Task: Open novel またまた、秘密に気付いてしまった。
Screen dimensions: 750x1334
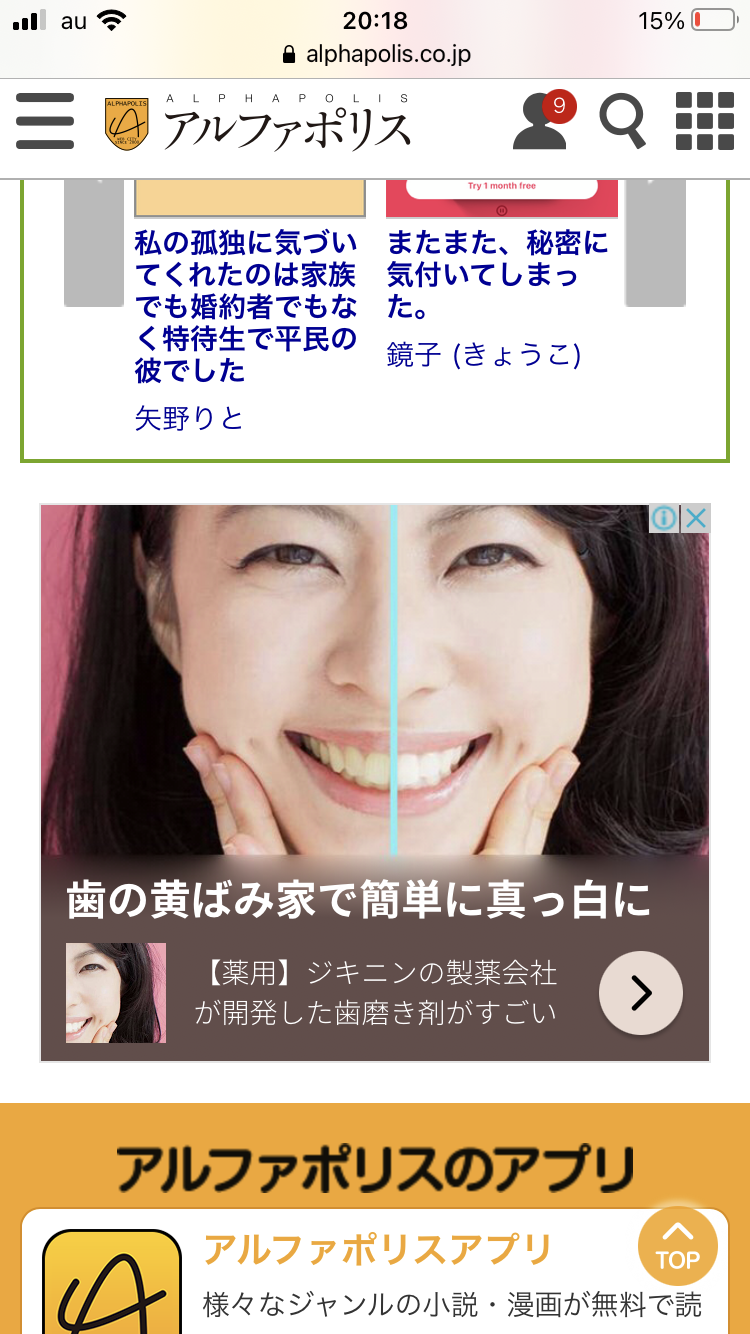Action: click(497, 274)
